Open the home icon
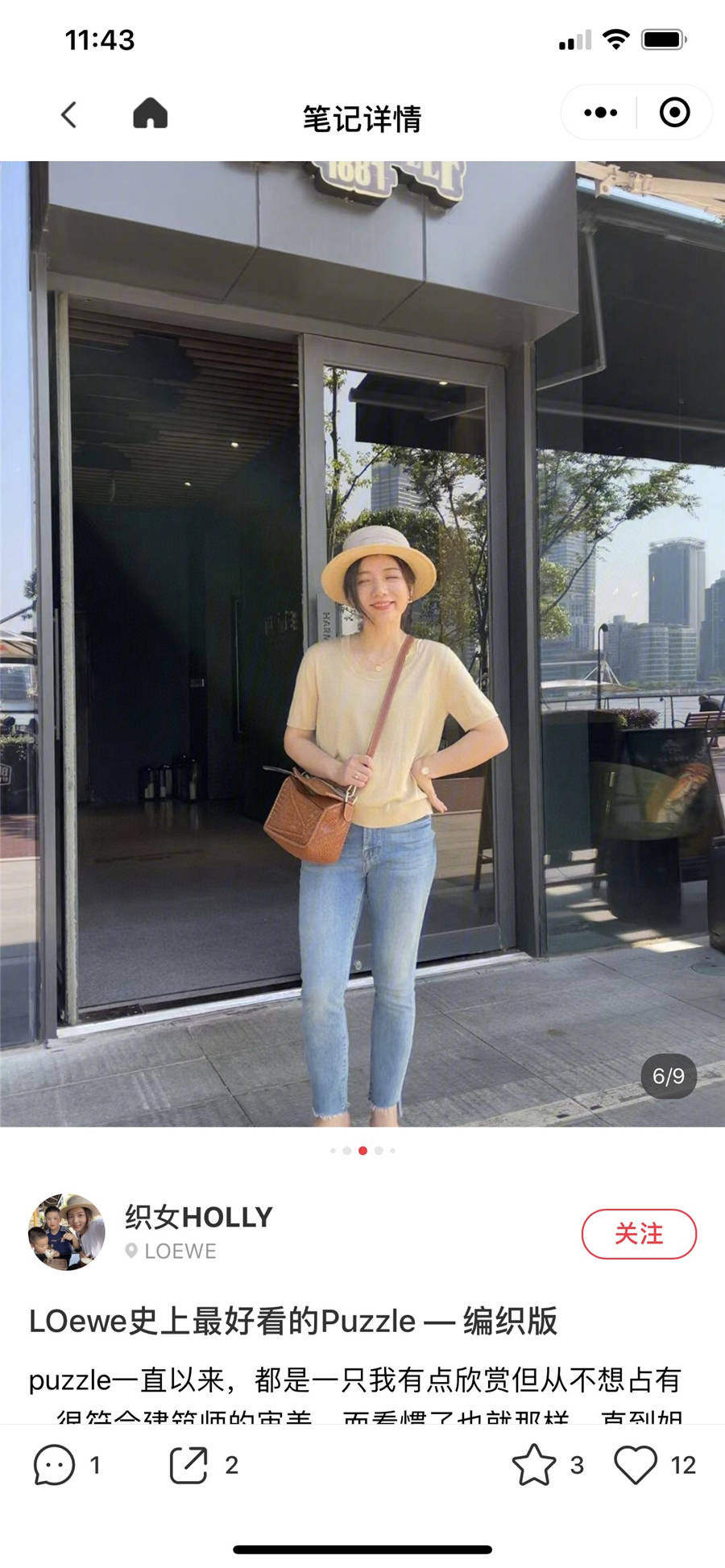This screenshot has width=725, height=1568. [150, 114]
